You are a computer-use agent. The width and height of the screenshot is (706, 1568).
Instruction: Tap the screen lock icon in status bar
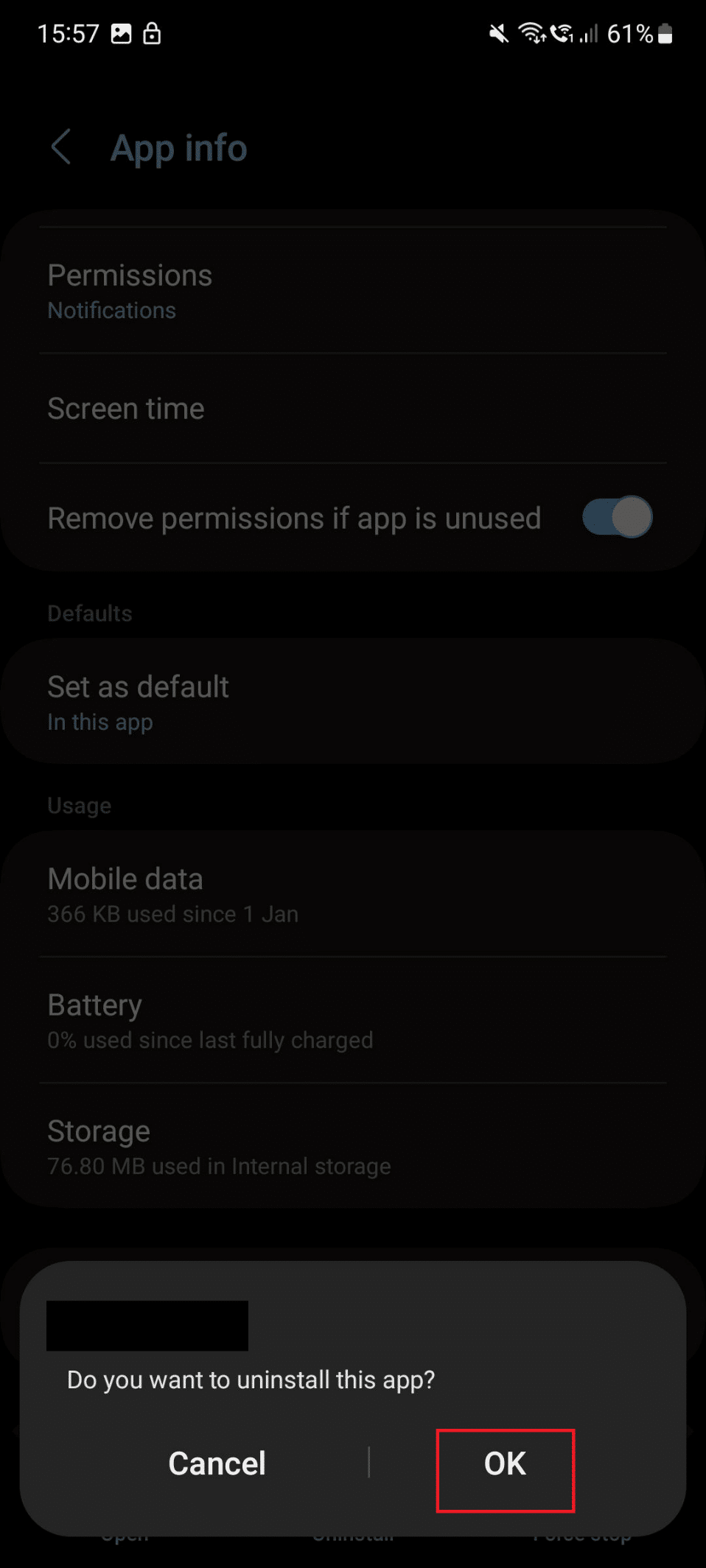point(153,33)
